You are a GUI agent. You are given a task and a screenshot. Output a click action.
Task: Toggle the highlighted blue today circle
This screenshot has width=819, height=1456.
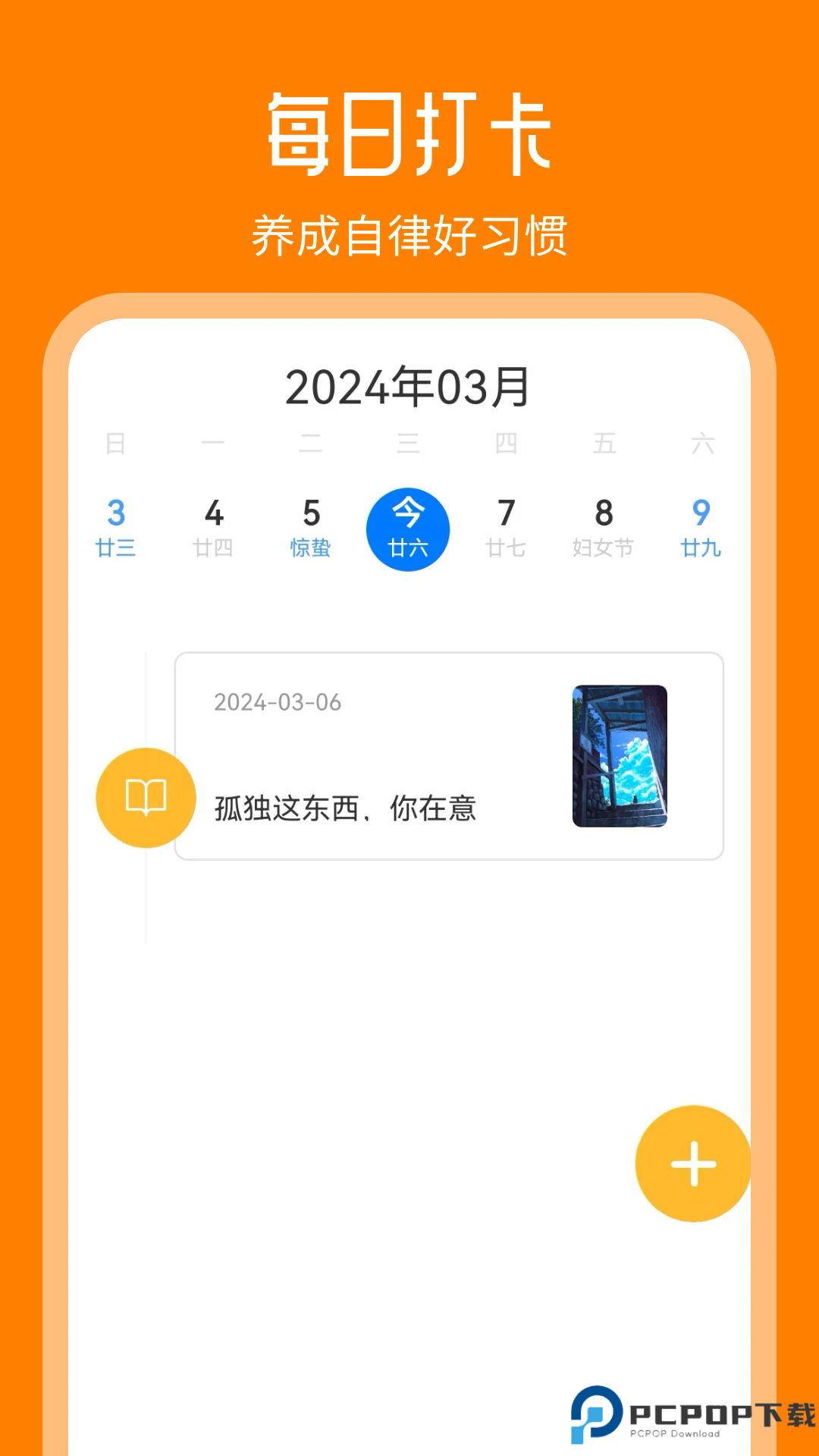click(409, 529)
